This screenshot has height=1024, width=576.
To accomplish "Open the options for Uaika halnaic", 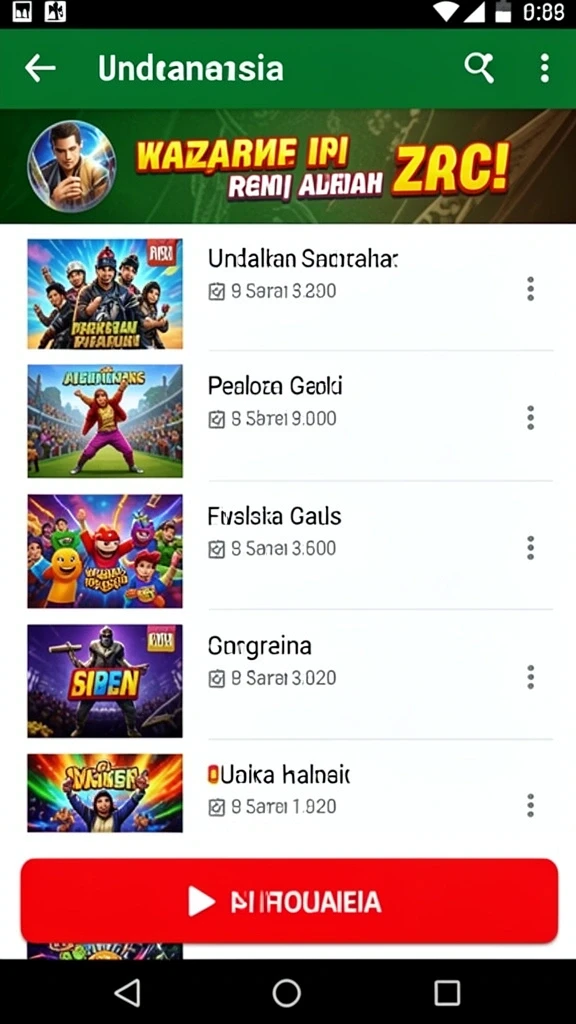I will point(530,805).
